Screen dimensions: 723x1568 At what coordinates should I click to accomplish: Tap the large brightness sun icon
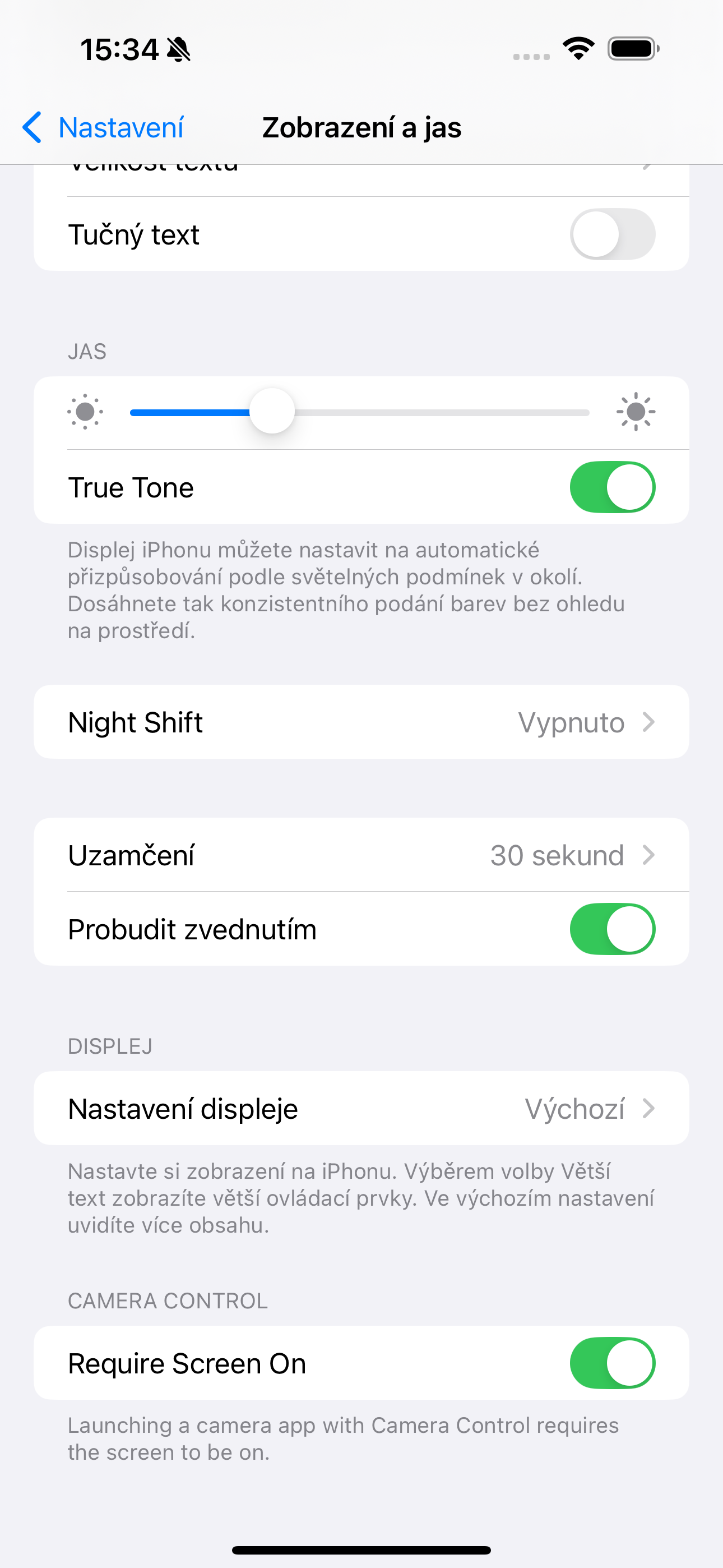tap(636, 412)
